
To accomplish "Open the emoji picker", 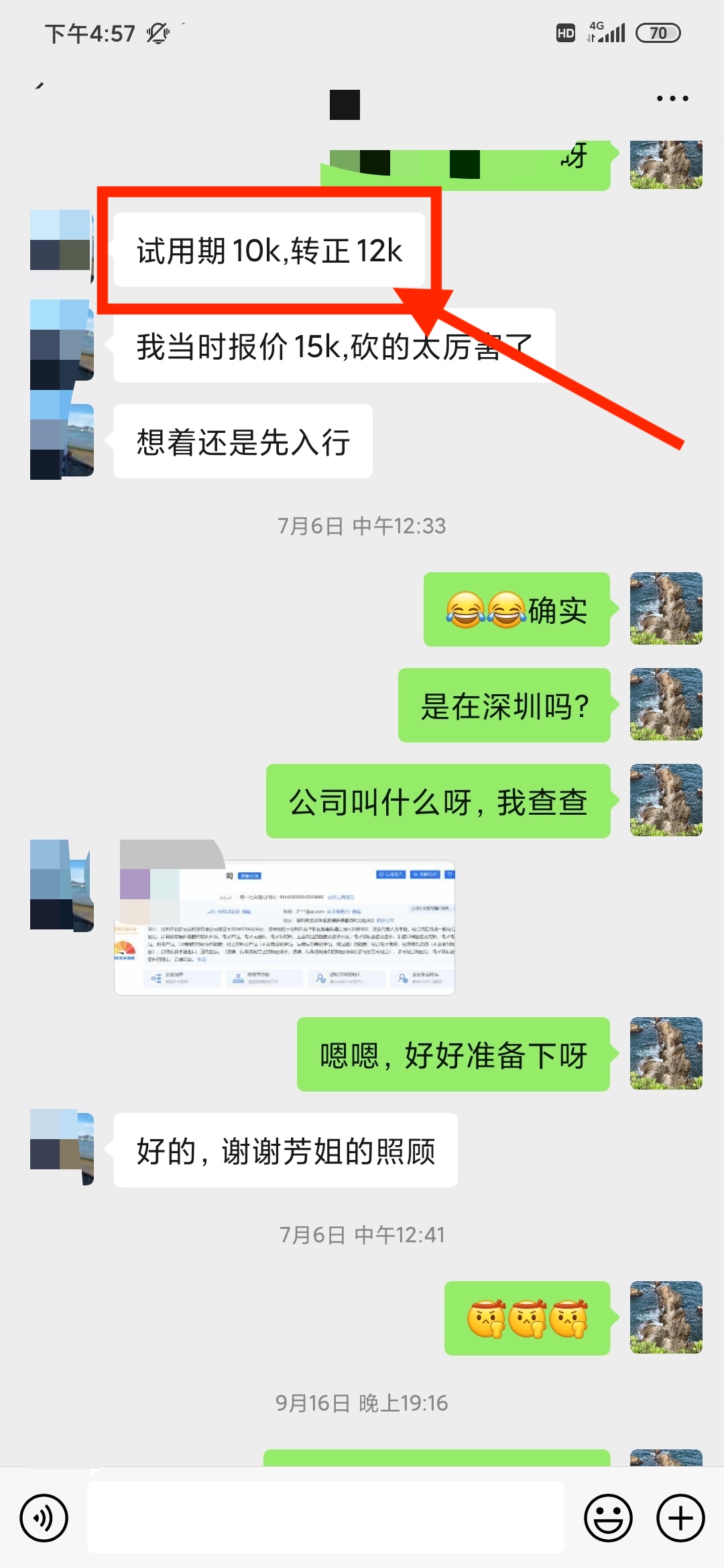I will coord(608,1517).
